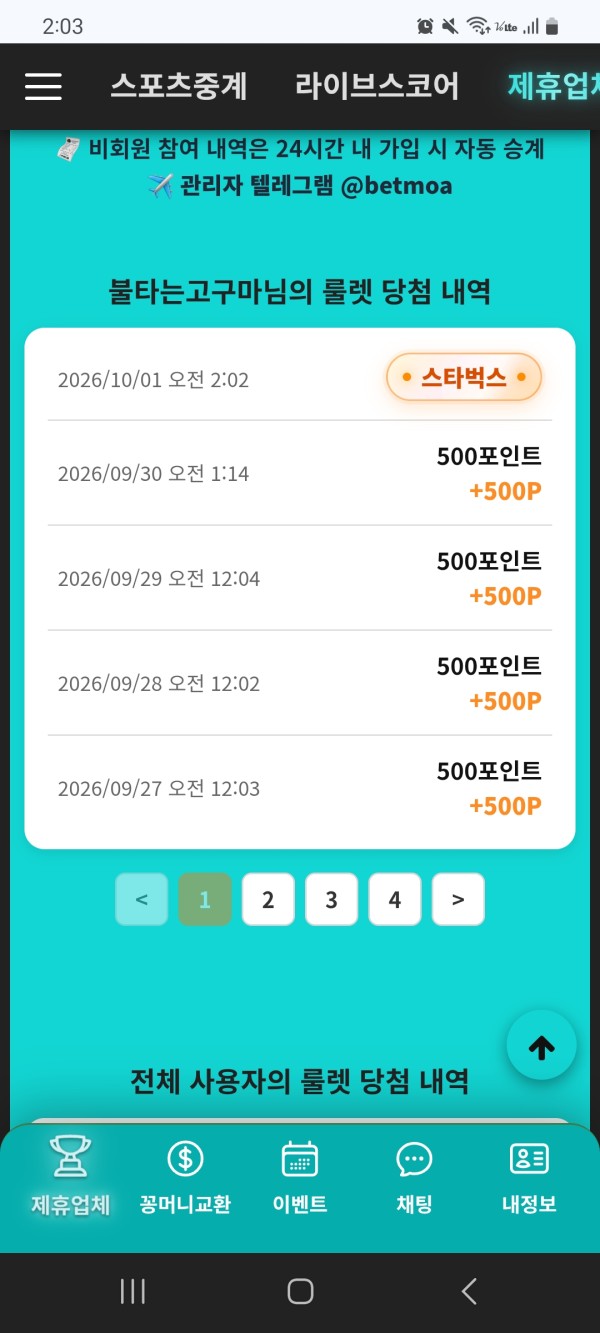The image size is (600, 1333).
Task: Go to the next results page
Action: pyautogui.click(x=458, y=899)
